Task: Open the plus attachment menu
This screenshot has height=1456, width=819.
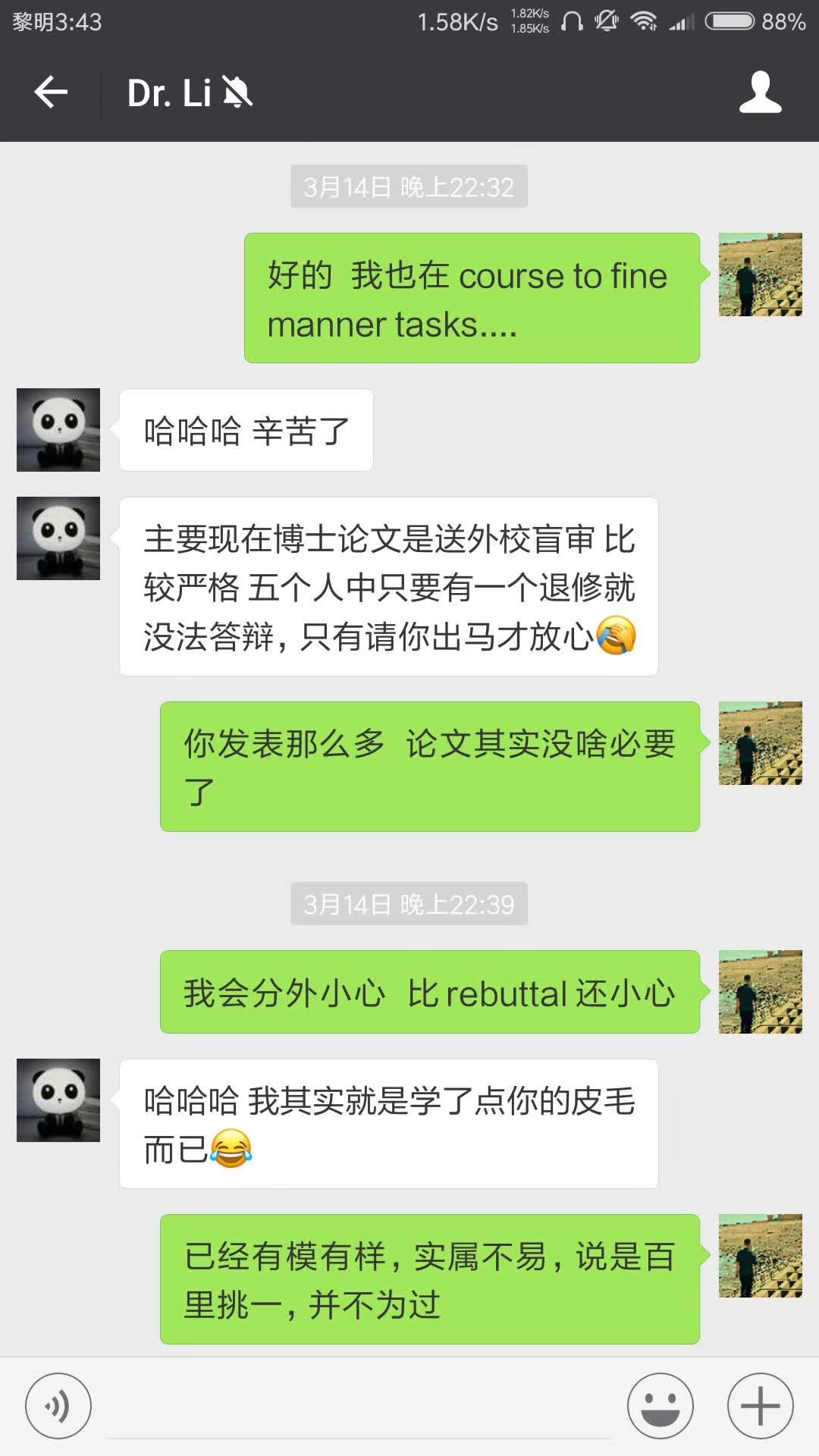Action: (x=760, y=1406)
